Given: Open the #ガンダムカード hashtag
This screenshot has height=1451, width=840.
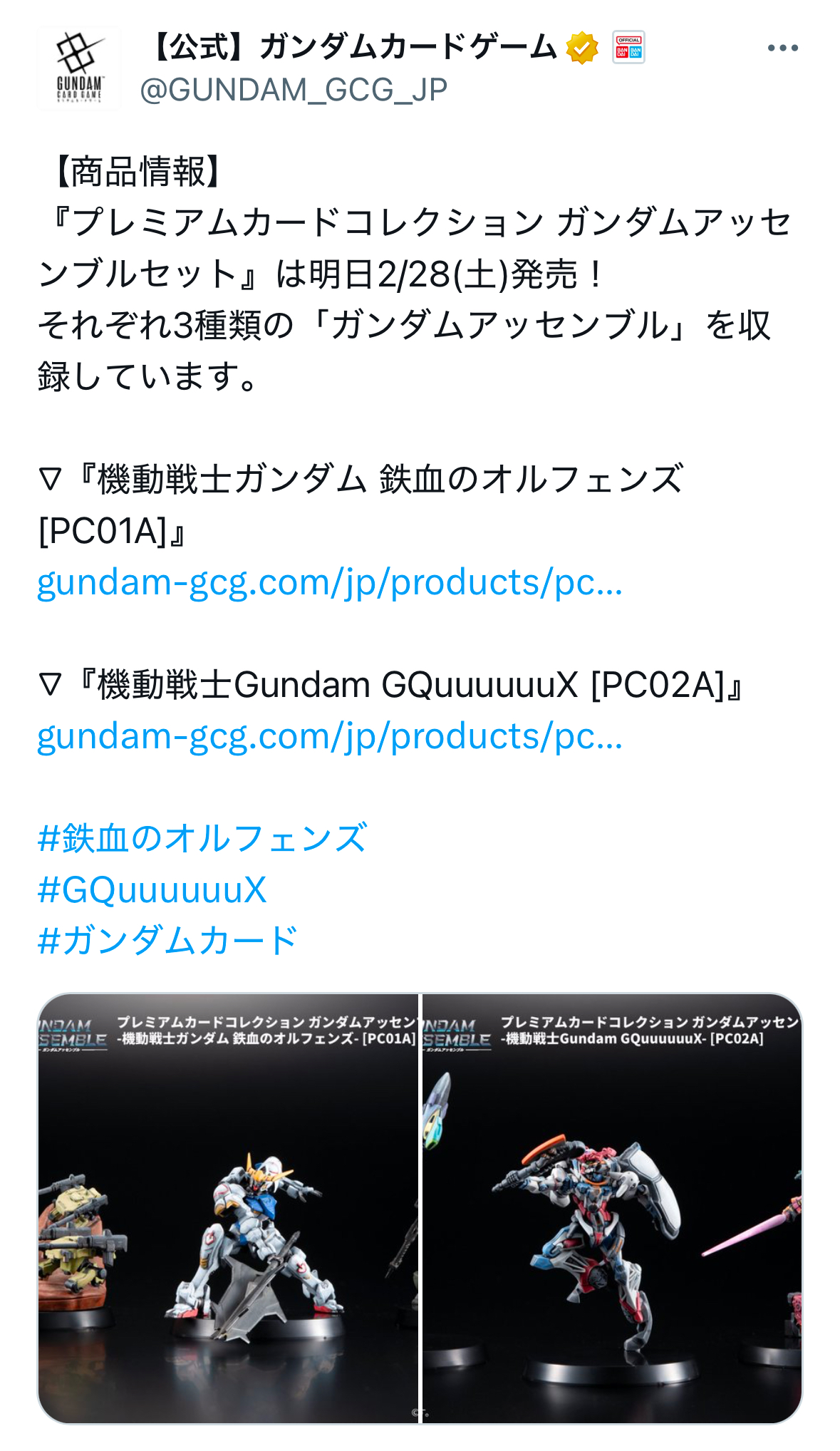Looking at the screenshot, I should click(167, 941).
